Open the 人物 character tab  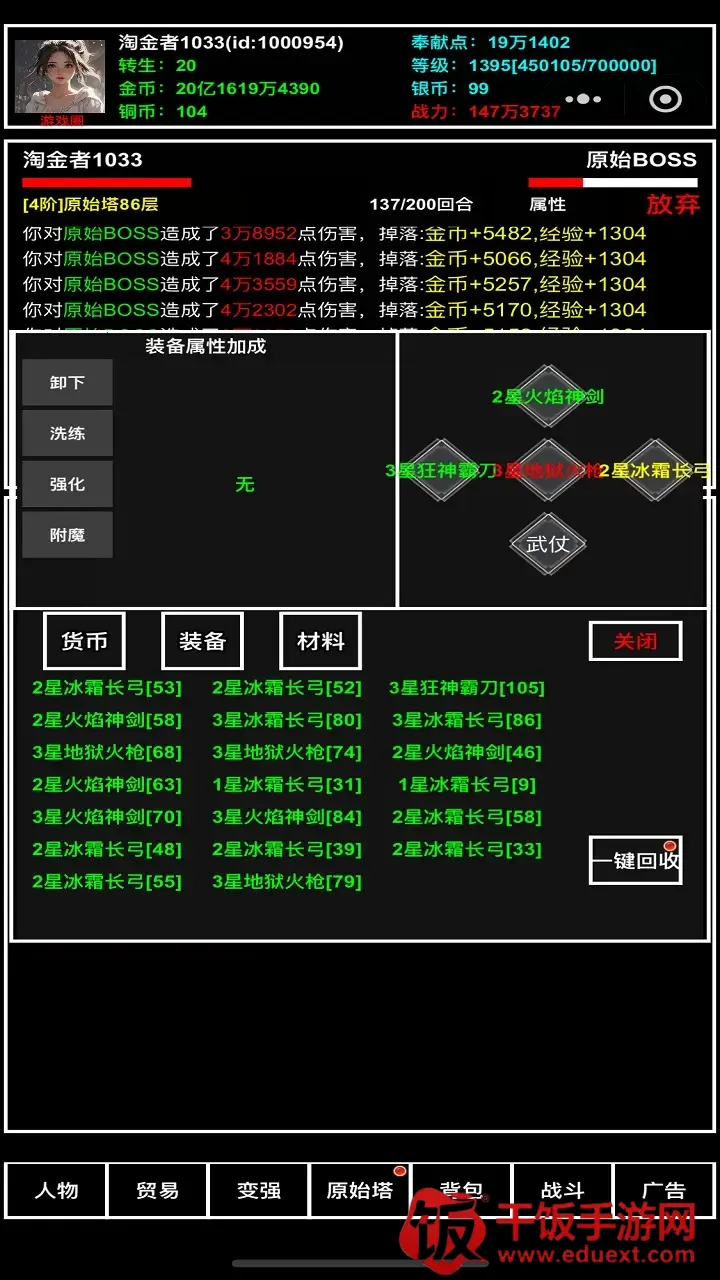click(56, 1190)
